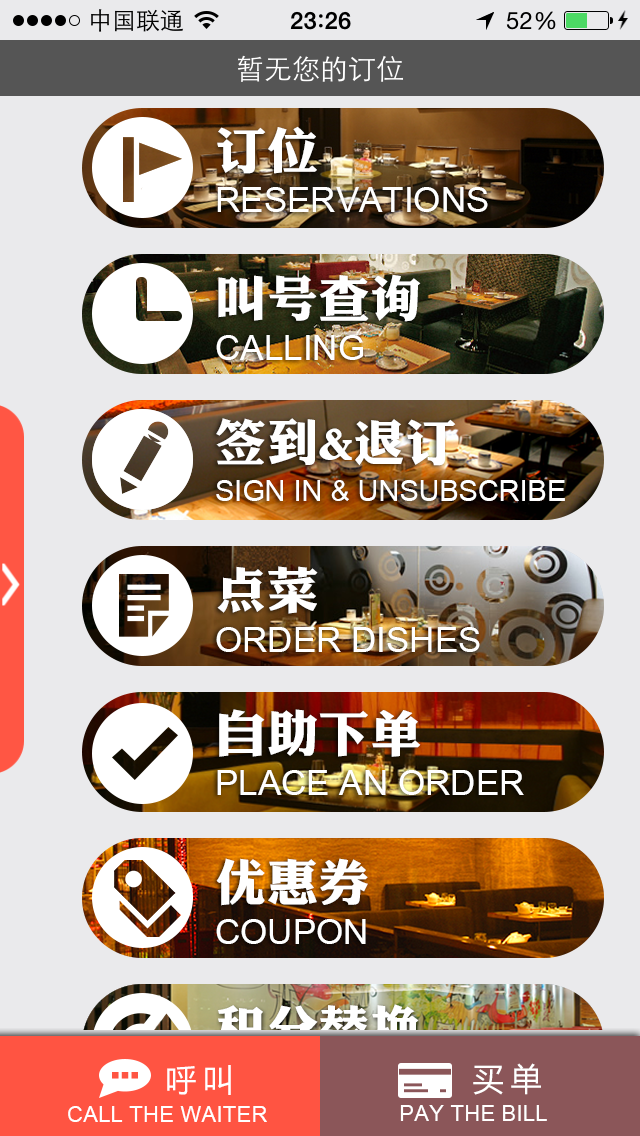The image size is (640, 1136).
Task: Open 叫号查询 Calling queue lookup
Action: 342,314
